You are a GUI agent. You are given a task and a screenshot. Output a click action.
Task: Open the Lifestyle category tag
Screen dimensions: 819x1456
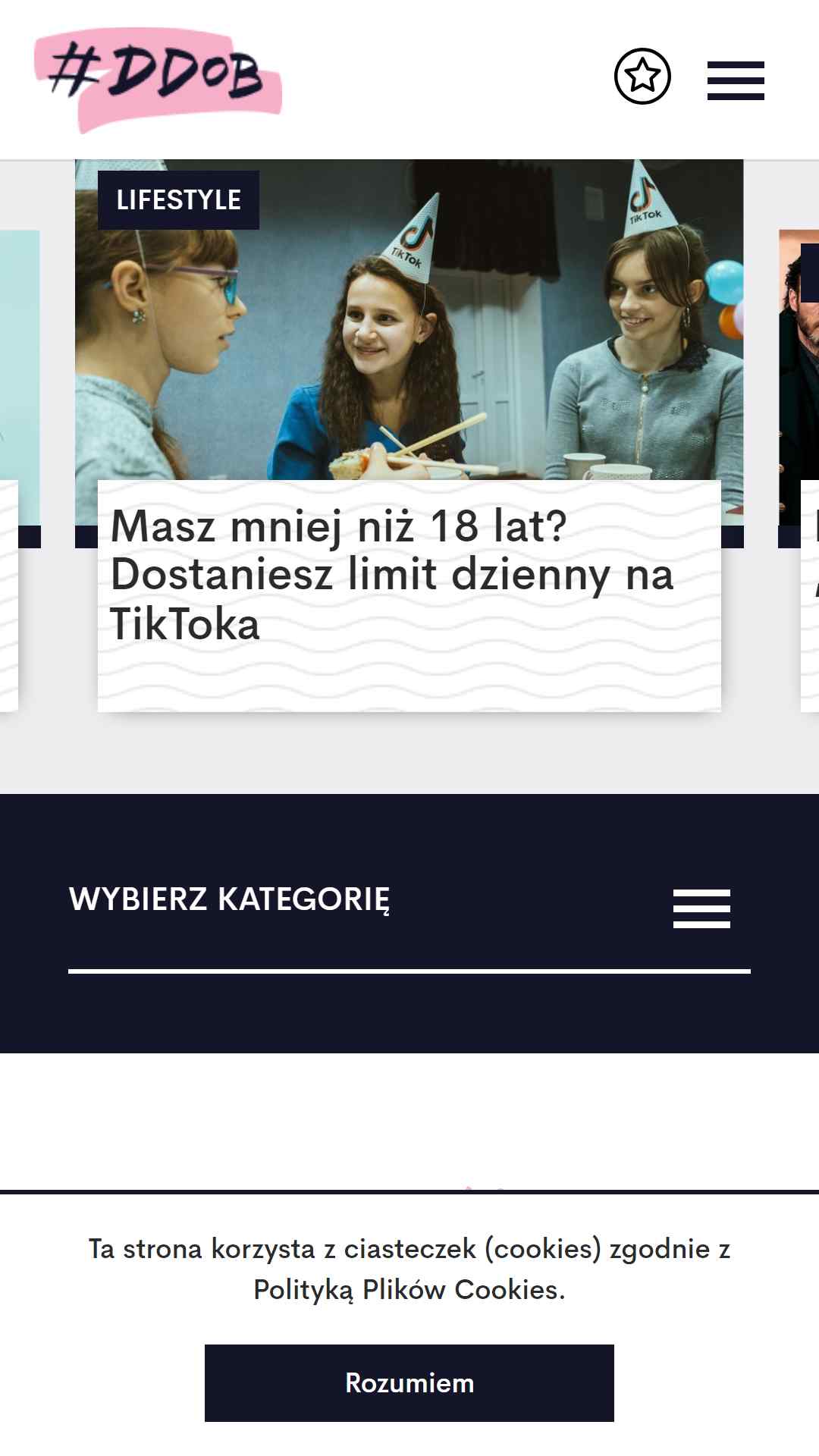178,200
